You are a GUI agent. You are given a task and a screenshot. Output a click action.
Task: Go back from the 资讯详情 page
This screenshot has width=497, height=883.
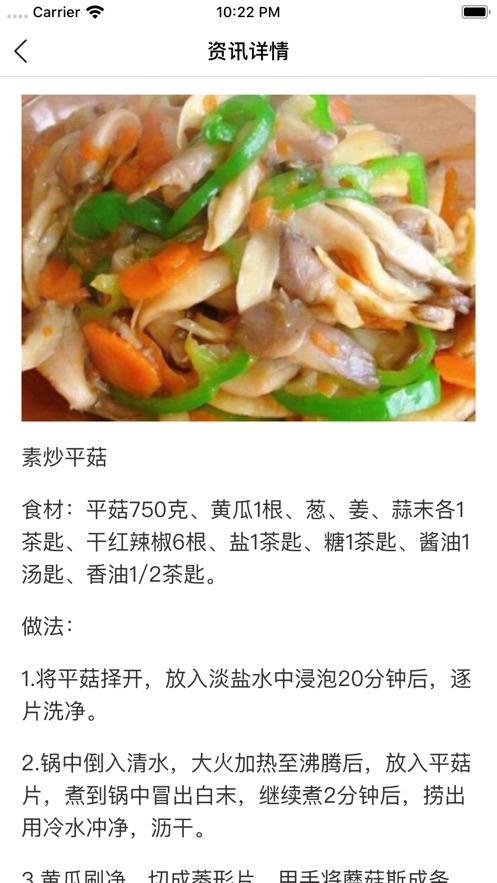21,51
